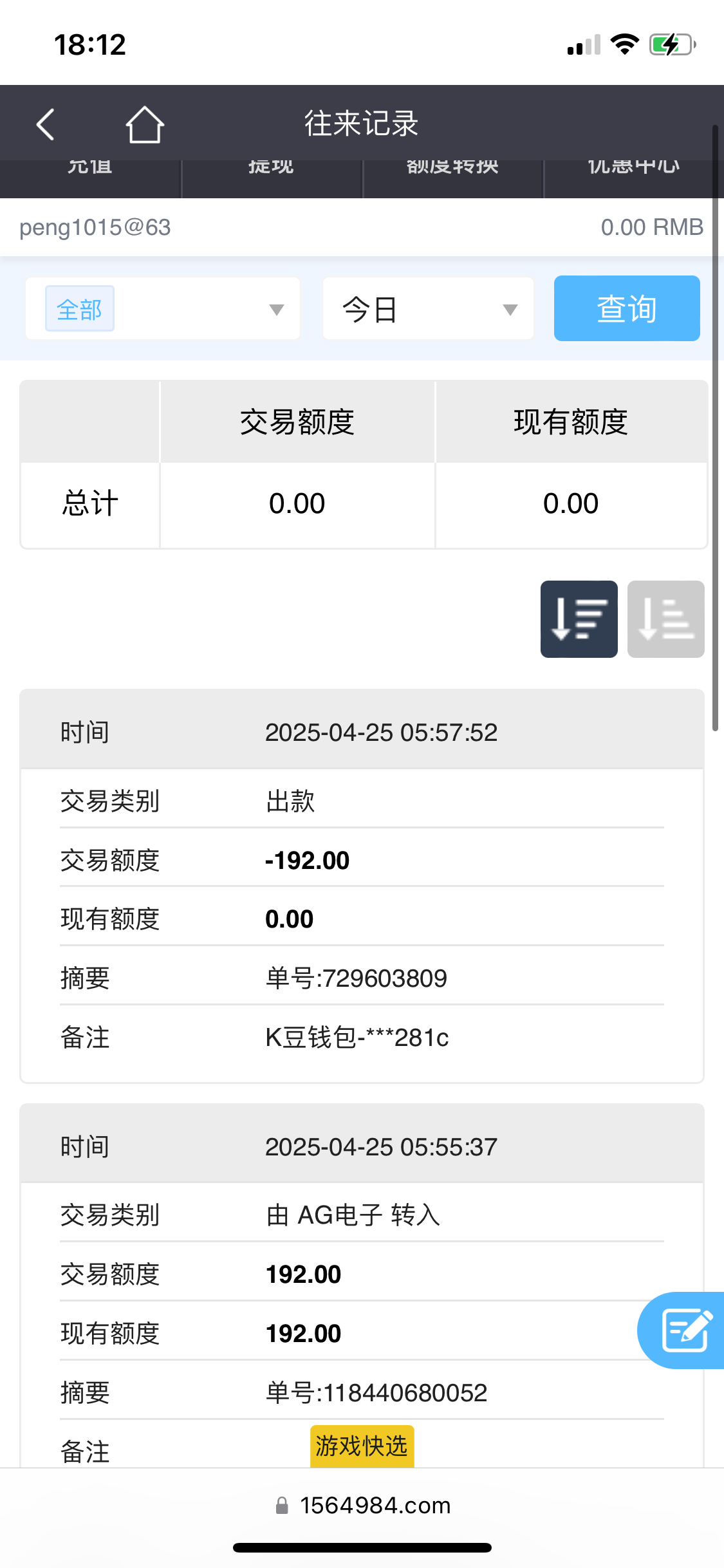Switch to the 额度转换 tab
This screenshot has height=1568, width=724.
point(452,166)
